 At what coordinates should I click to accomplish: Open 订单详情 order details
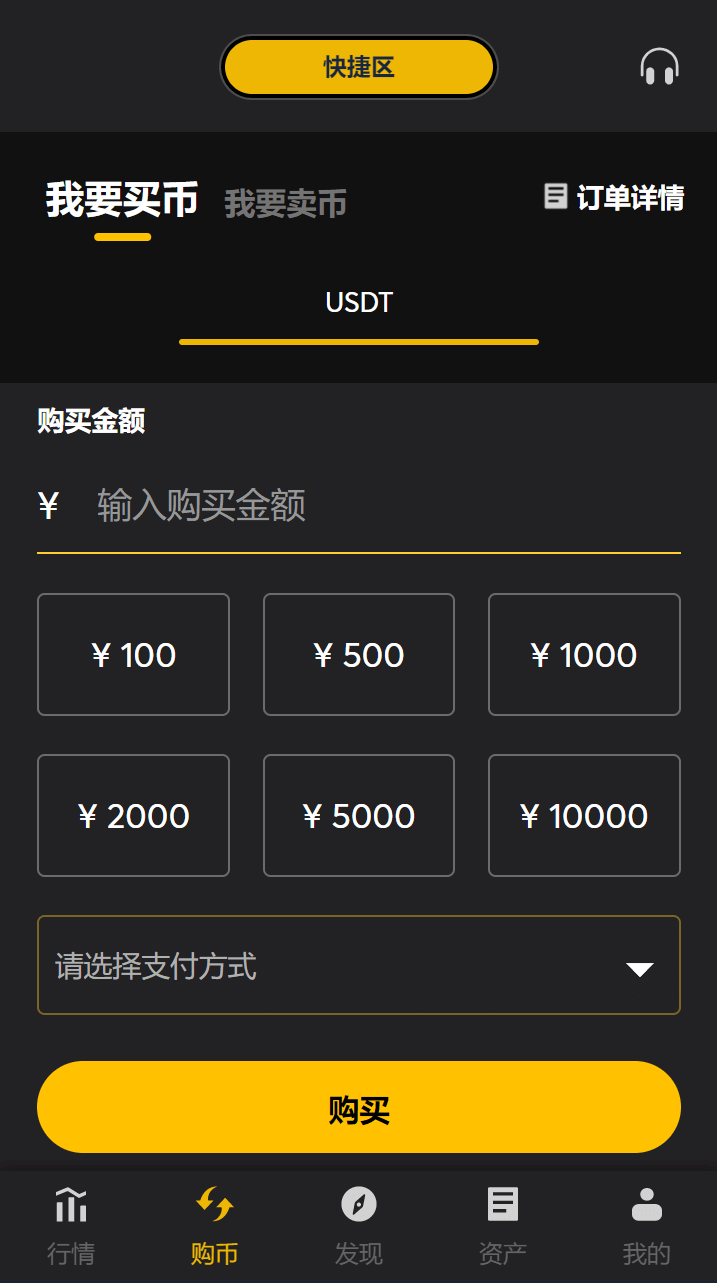[x=614, y=197]
